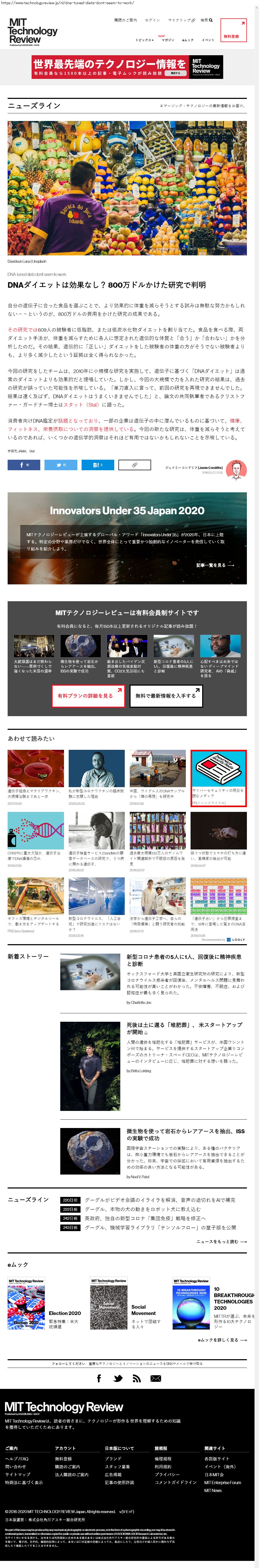Open the RSS feed icon
Viewport: 259px width, 1568px height.
click(x=137, y=1379)
